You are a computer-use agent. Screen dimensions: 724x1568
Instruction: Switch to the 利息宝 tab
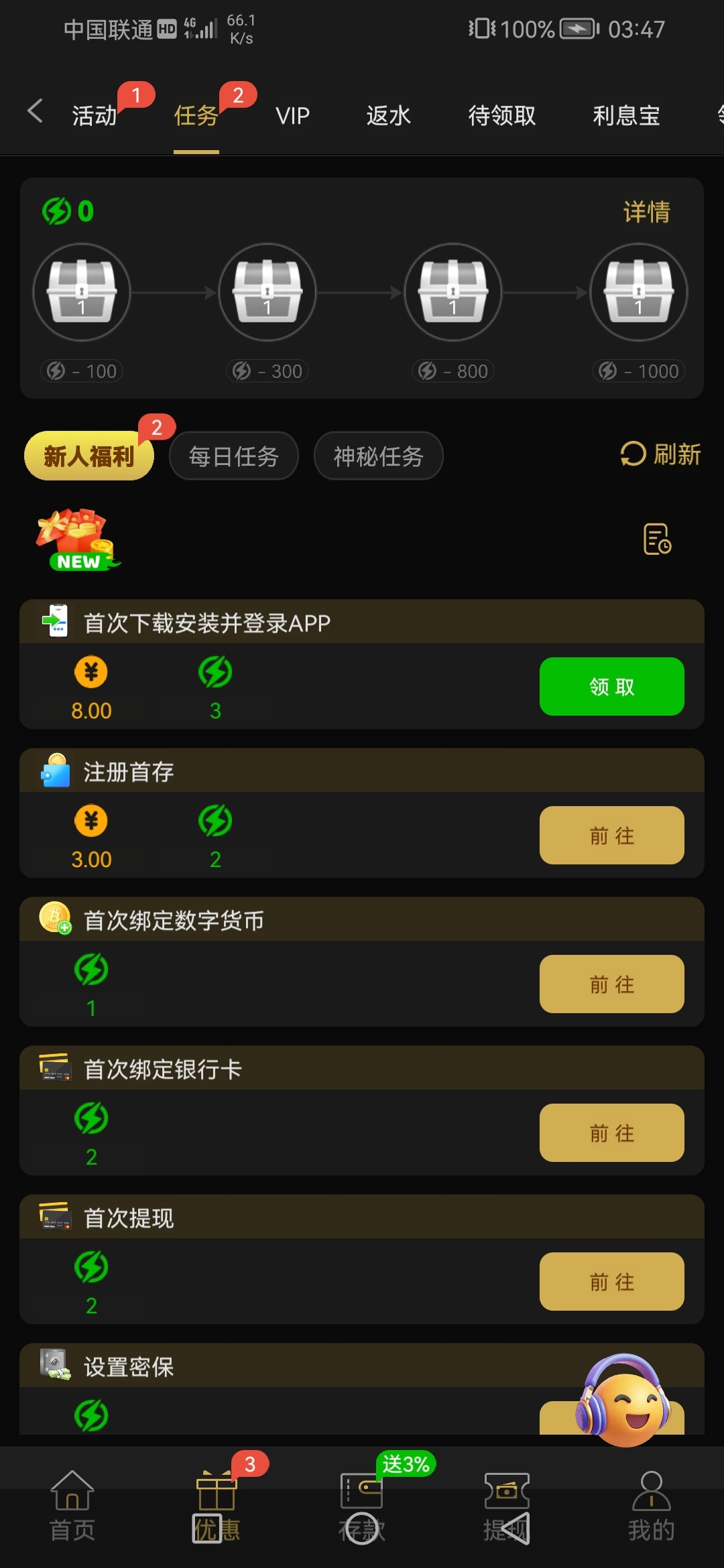point(626,115)
